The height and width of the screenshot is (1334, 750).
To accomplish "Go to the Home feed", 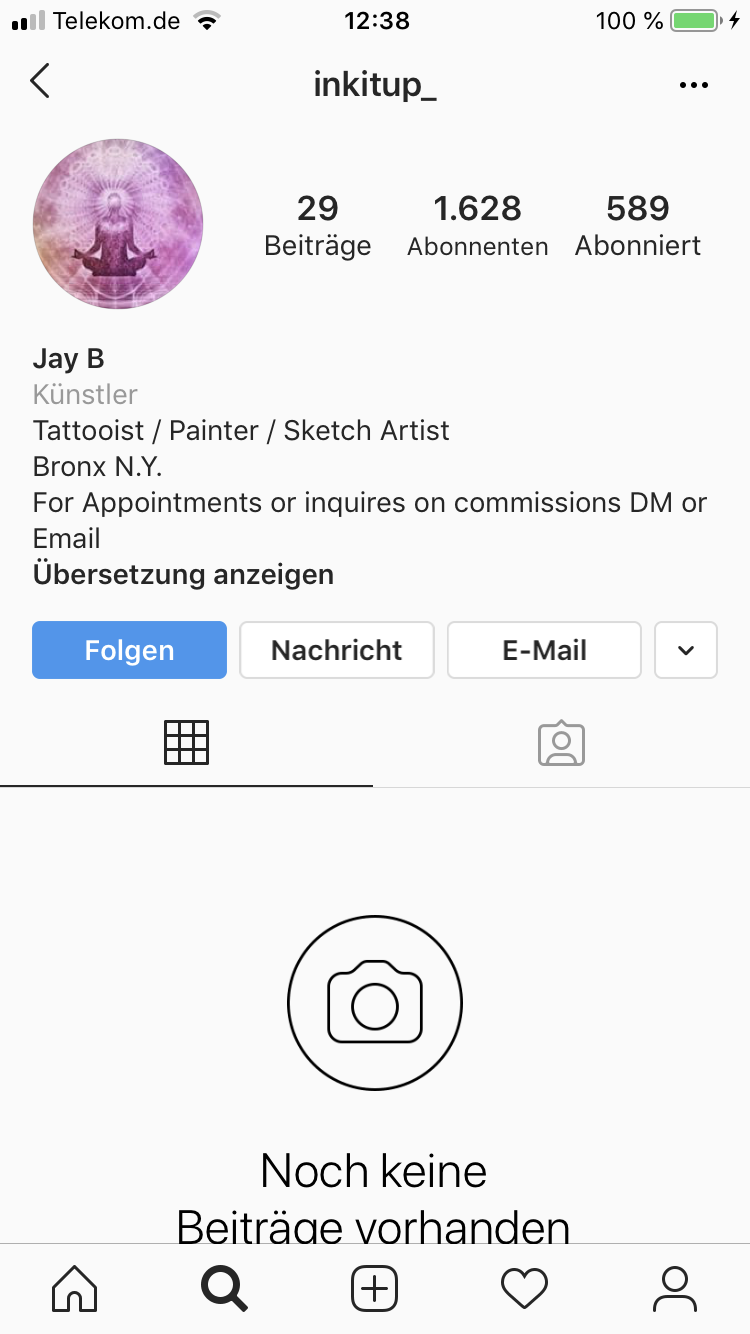I will point(75,1288).
